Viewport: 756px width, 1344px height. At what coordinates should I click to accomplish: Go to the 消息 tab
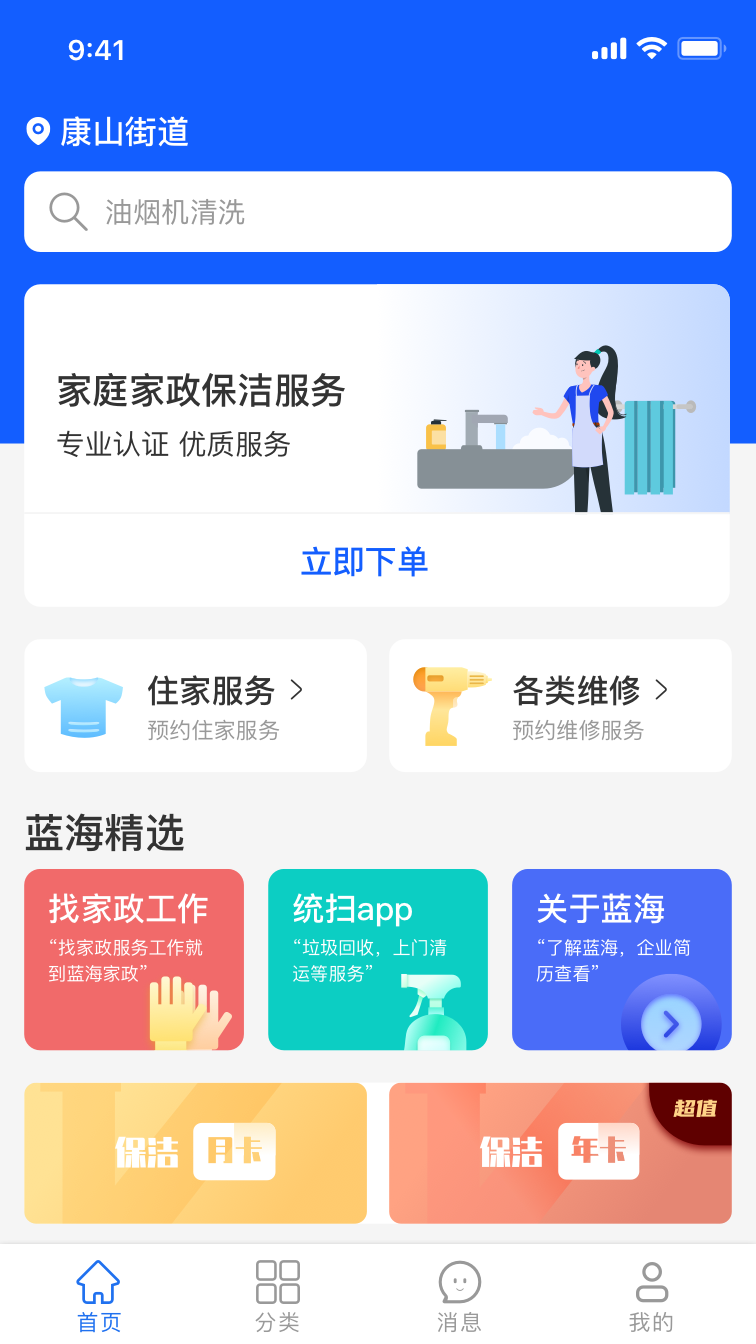coord(459,1296)
